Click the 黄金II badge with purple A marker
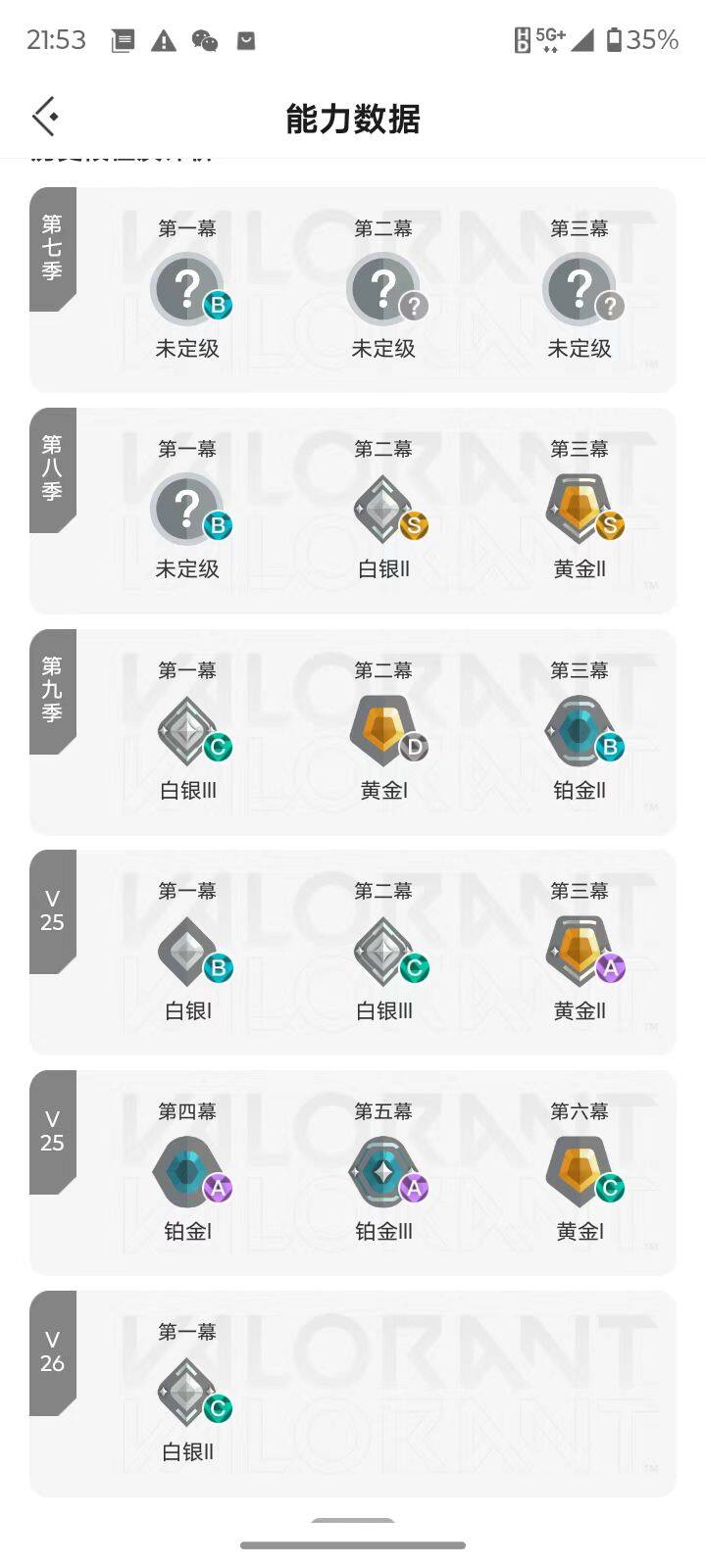Screen dimensions: 706x1568 (x=580, y=953)
